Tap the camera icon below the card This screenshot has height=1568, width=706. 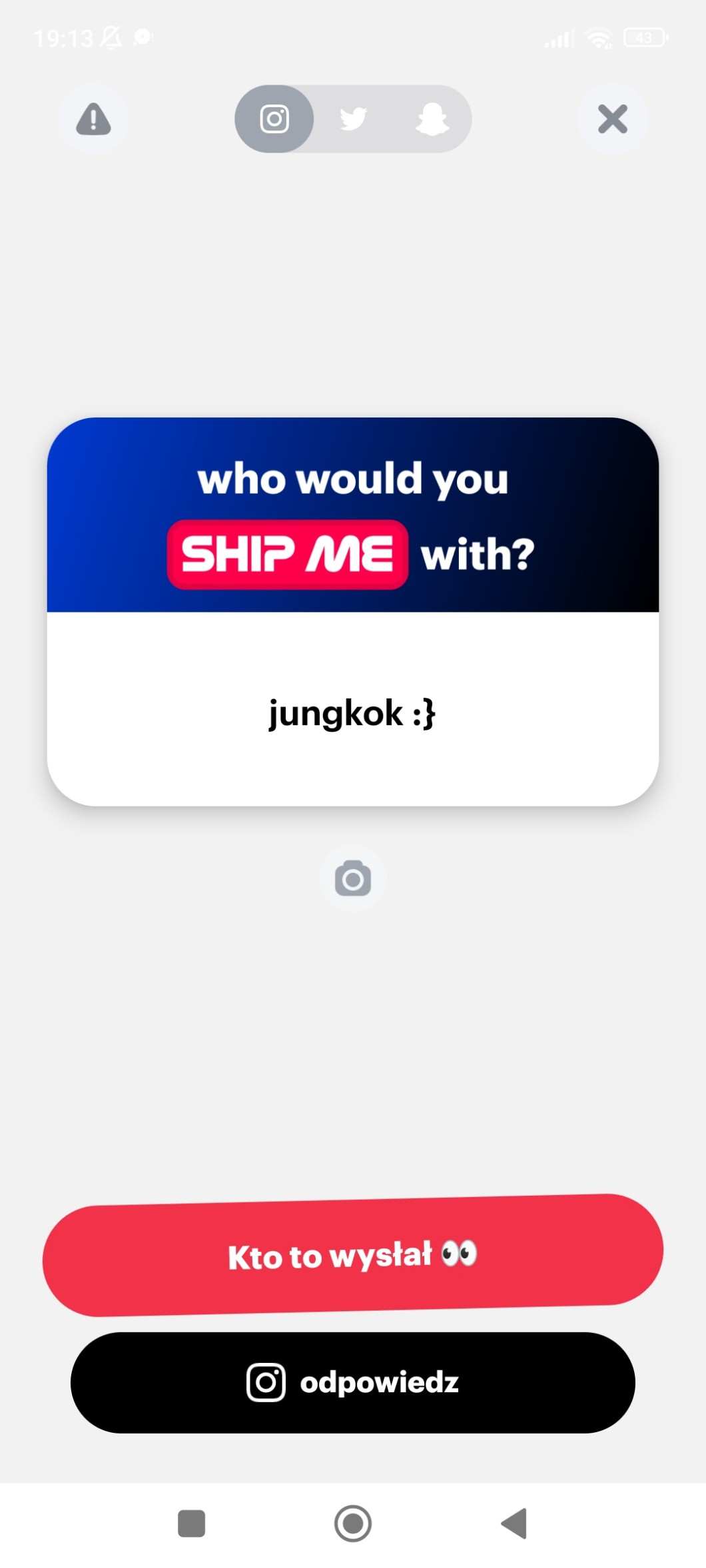353,879
